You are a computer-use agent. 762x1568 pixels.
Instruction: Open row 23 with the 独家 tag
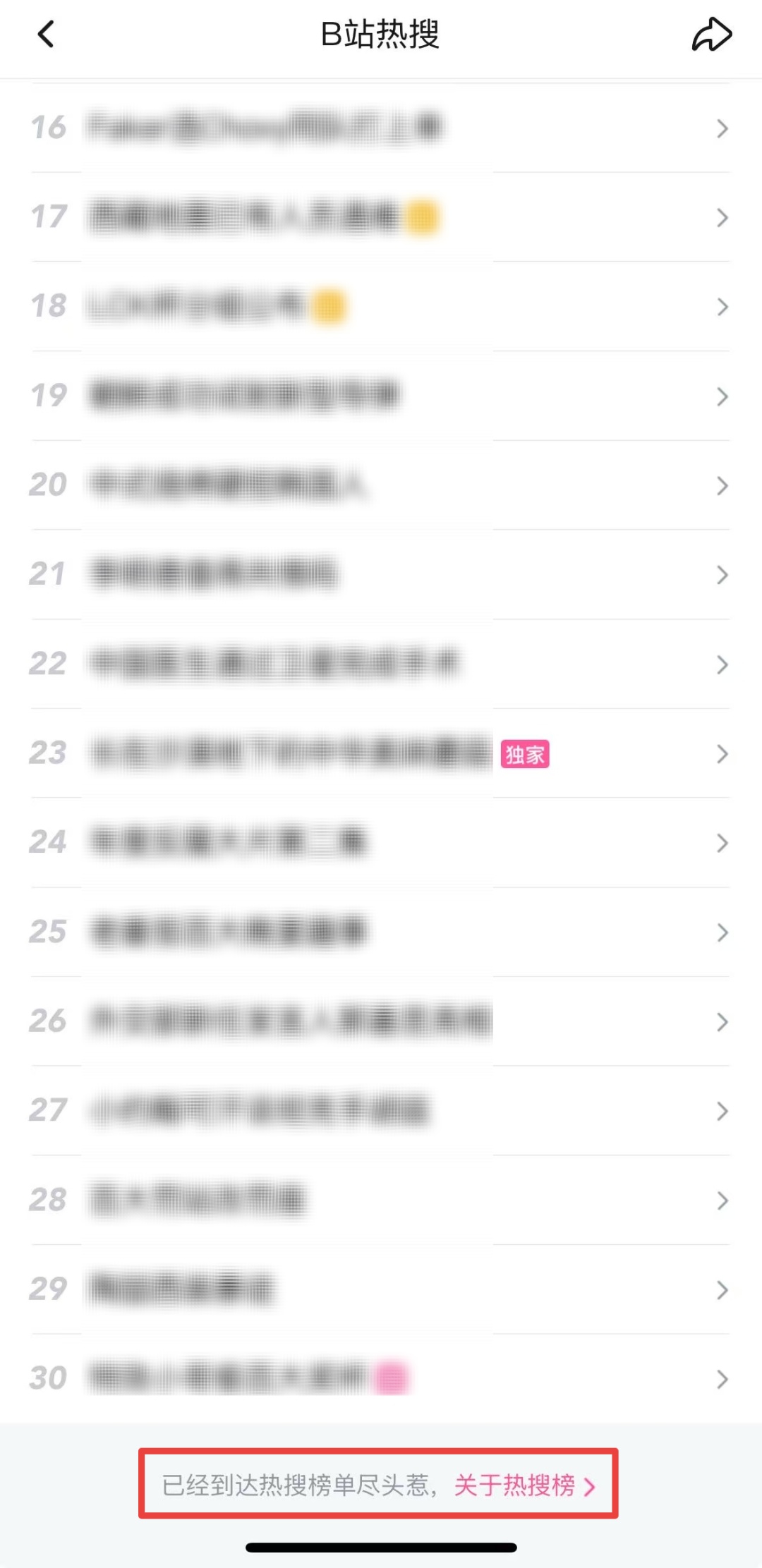[381, 753]
